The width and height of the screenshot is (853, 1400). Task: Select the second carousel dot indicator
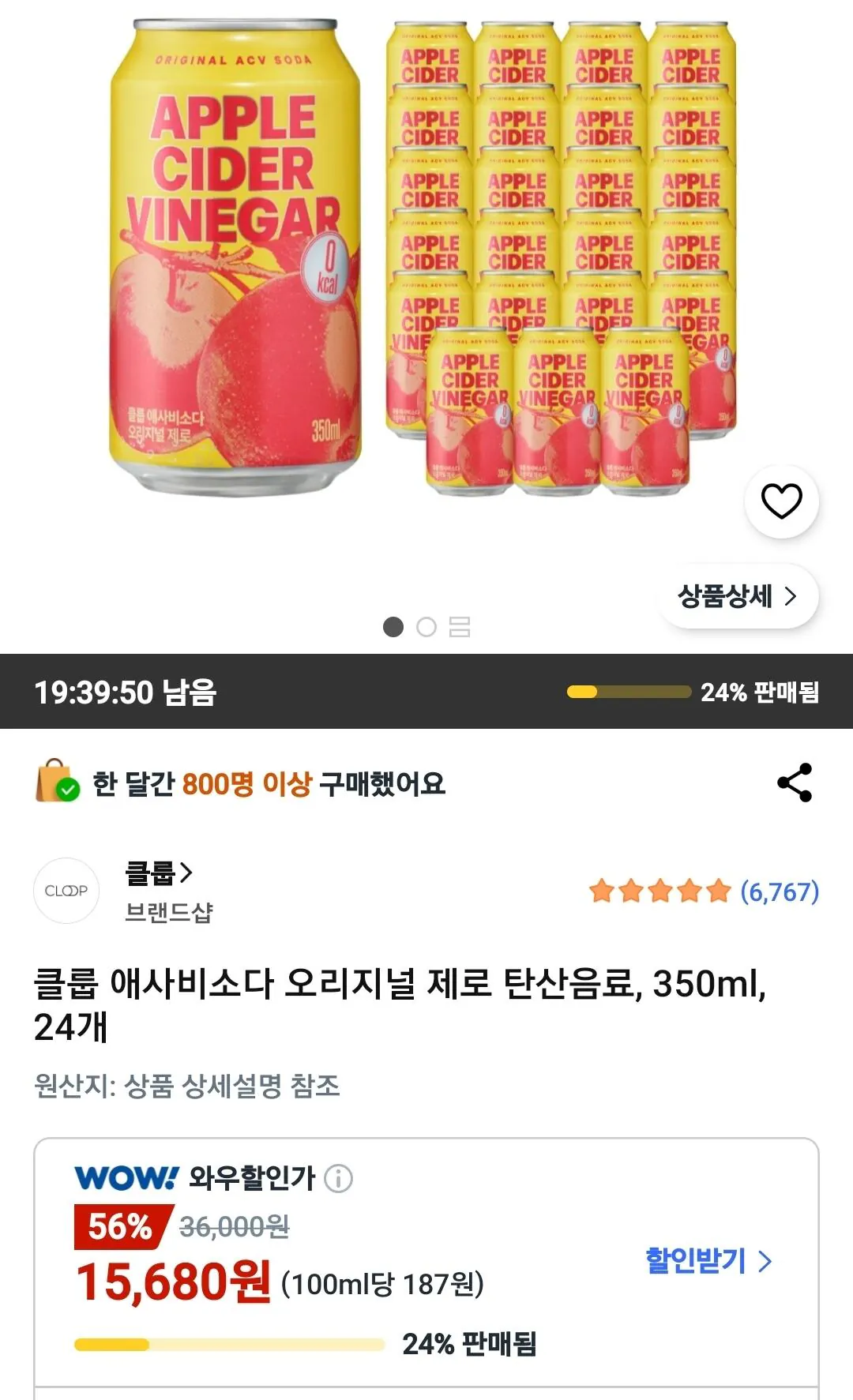pyautogui.click(x=426, y=626)
